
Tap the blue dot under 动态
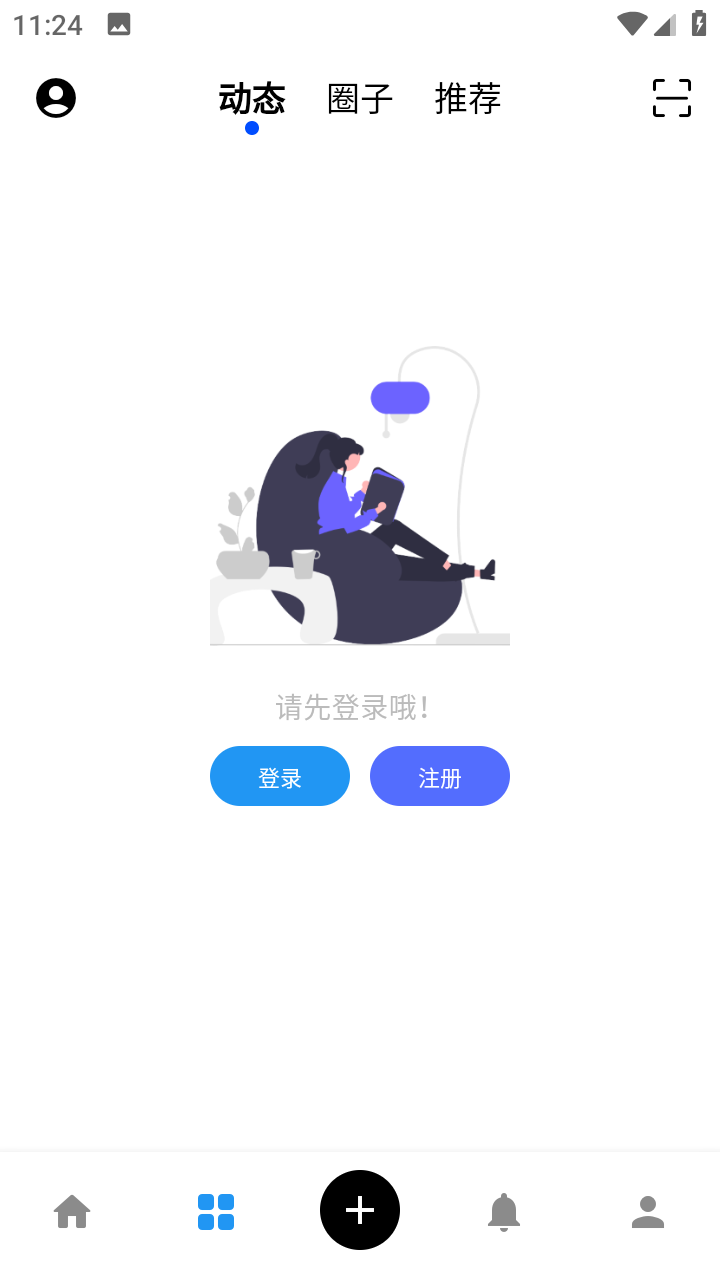click(x=251, y=129)
